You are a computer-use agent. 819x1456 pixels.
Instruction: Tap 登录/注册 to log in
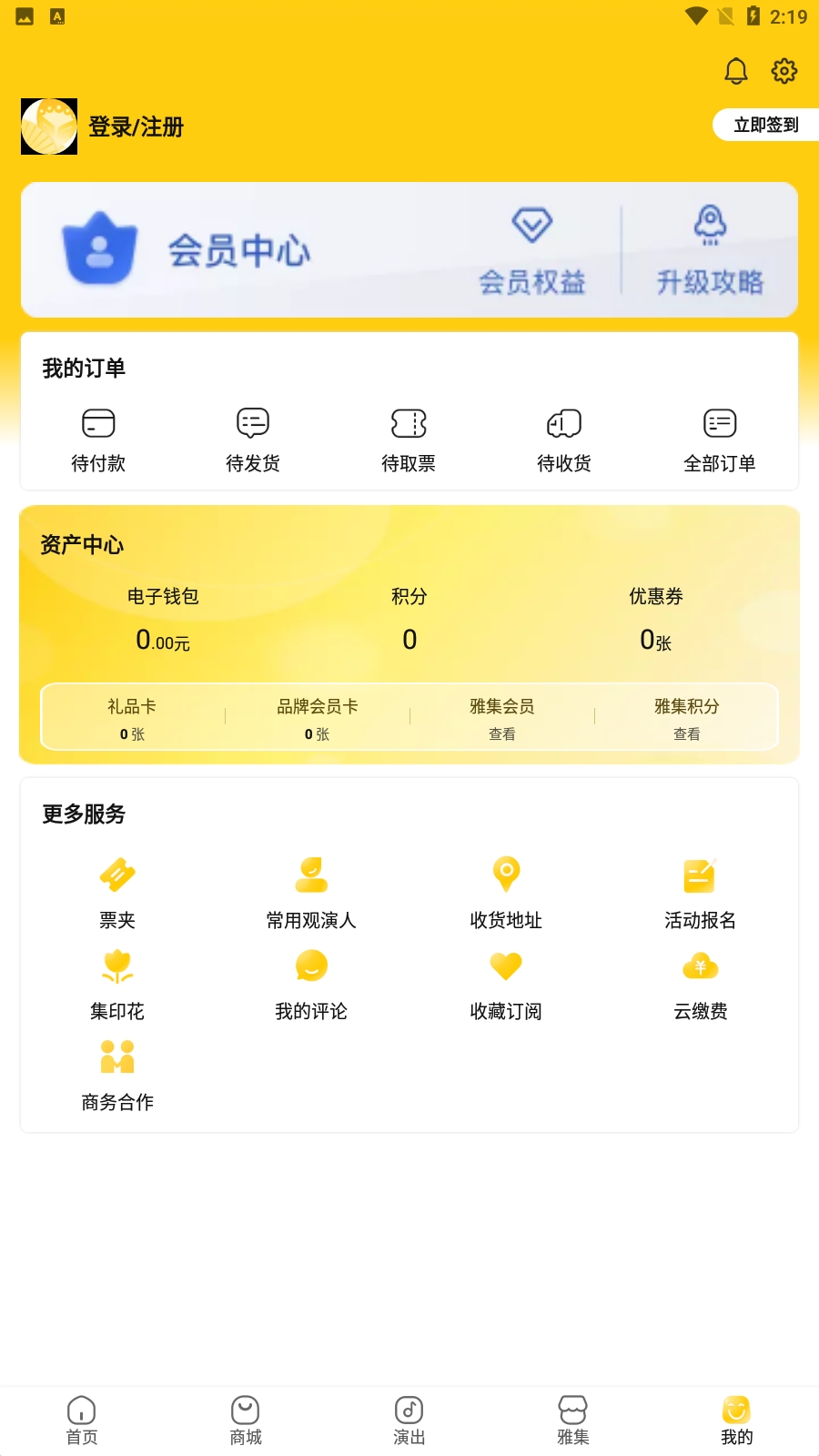pyautogui.click(x=135, y=127)
